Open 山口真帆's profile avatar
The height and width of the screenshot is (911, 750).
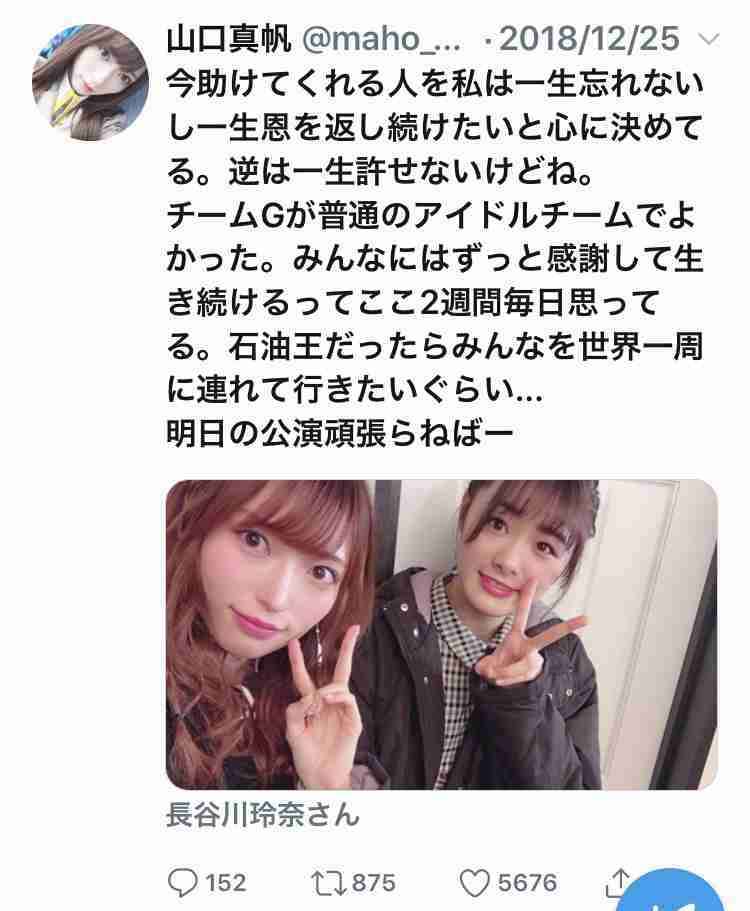coord(79,78)
